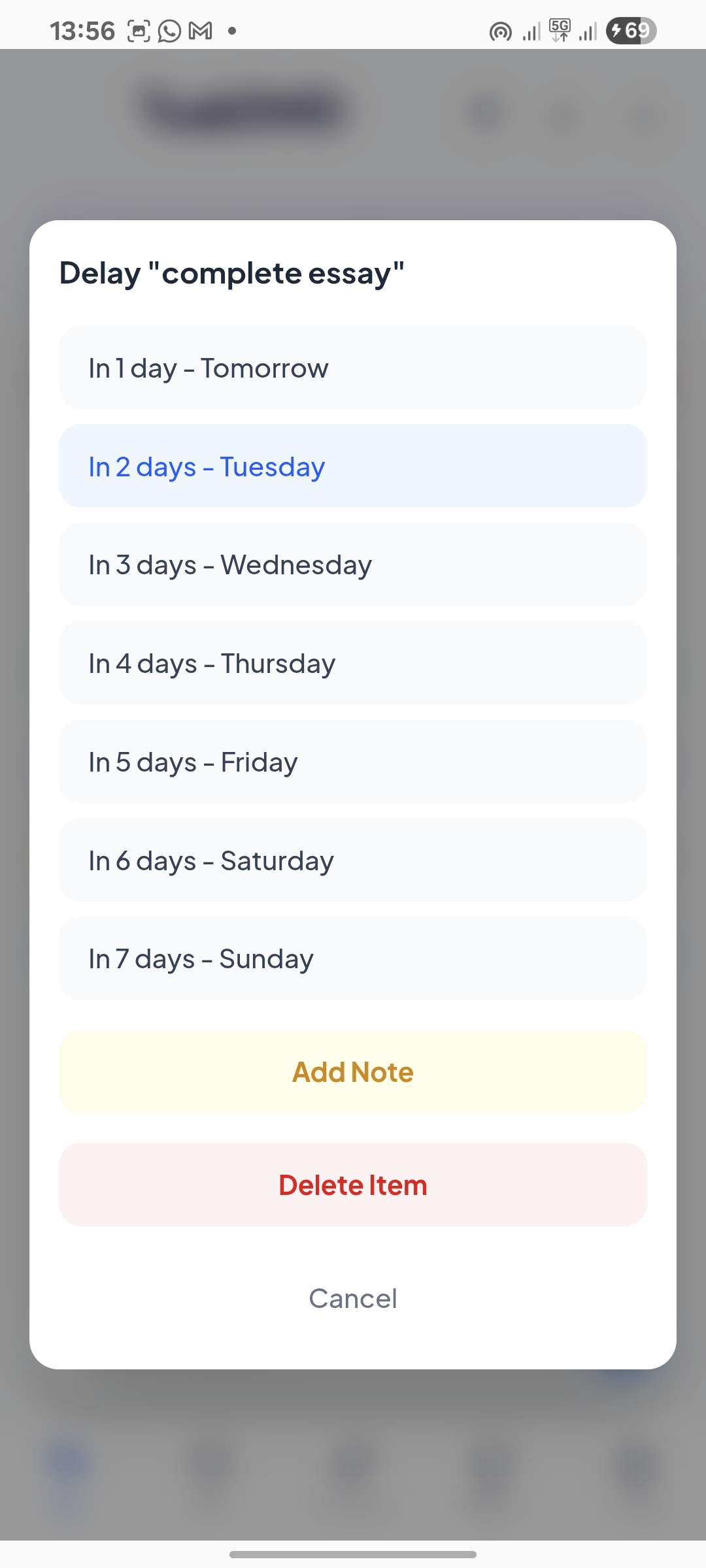
Task: Tap the battery level indicator
Action: 630,30
